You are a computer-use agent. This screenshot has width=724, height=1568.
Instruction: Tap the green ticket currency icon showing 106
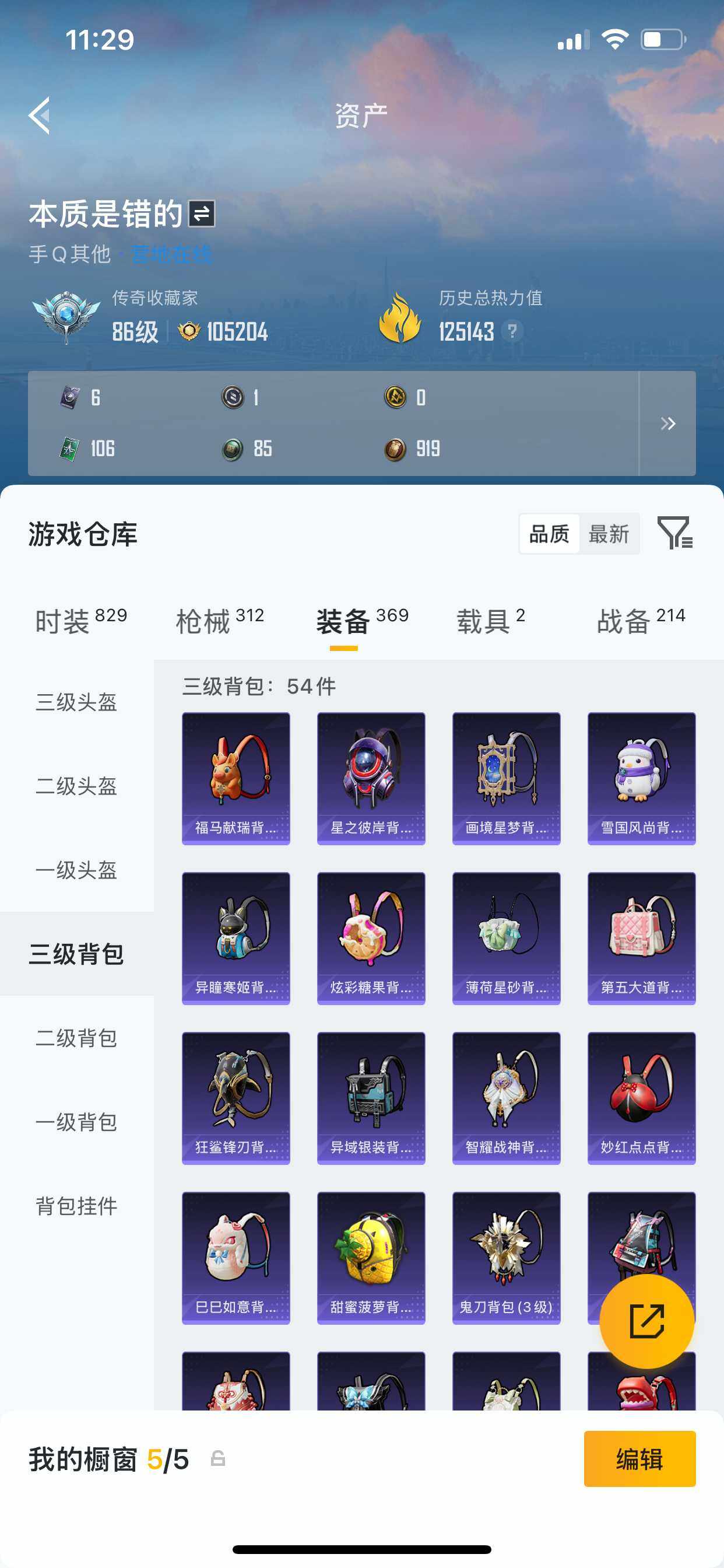point(71,449)
